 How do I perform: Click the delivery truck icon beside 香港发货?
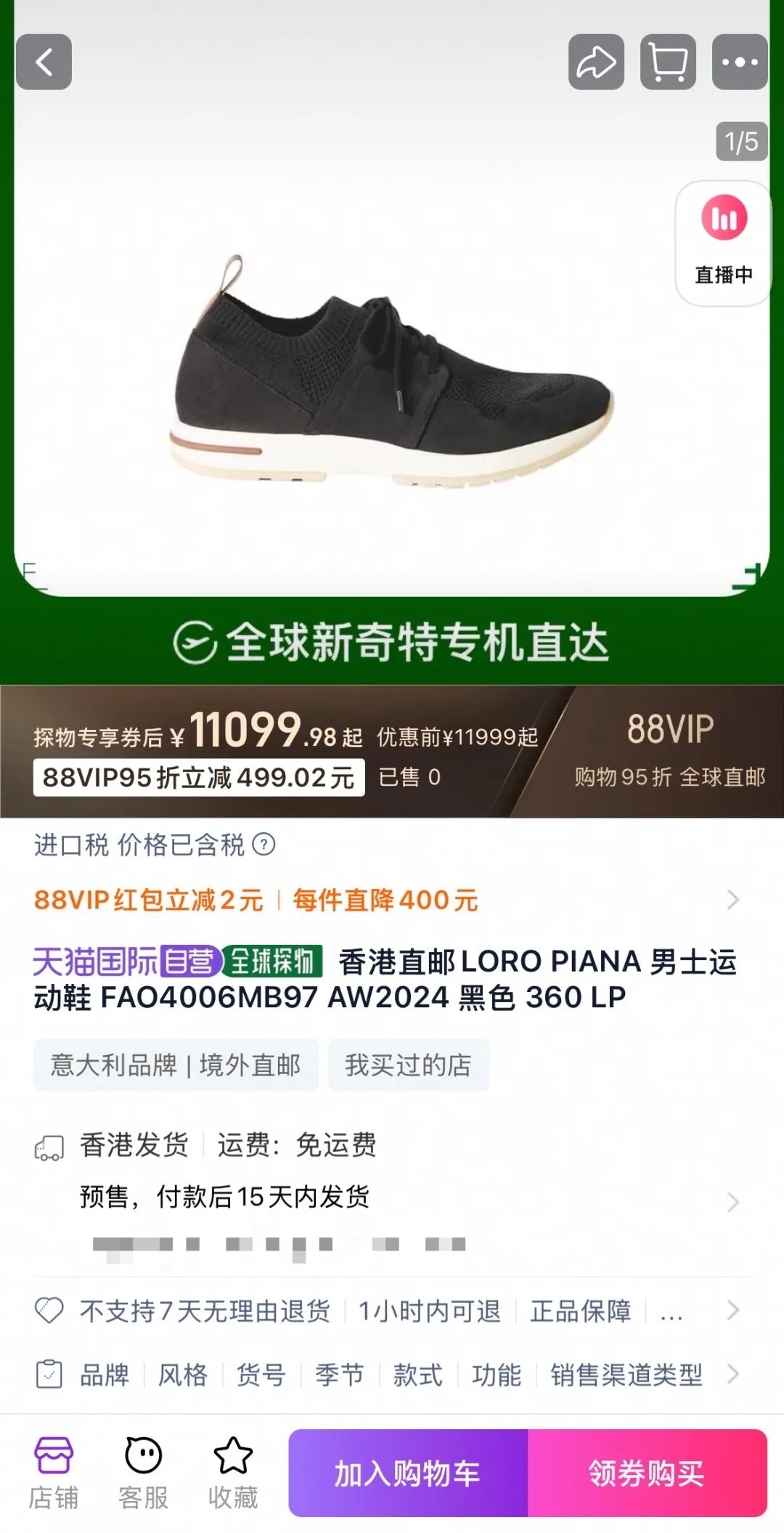[48, 1144]
